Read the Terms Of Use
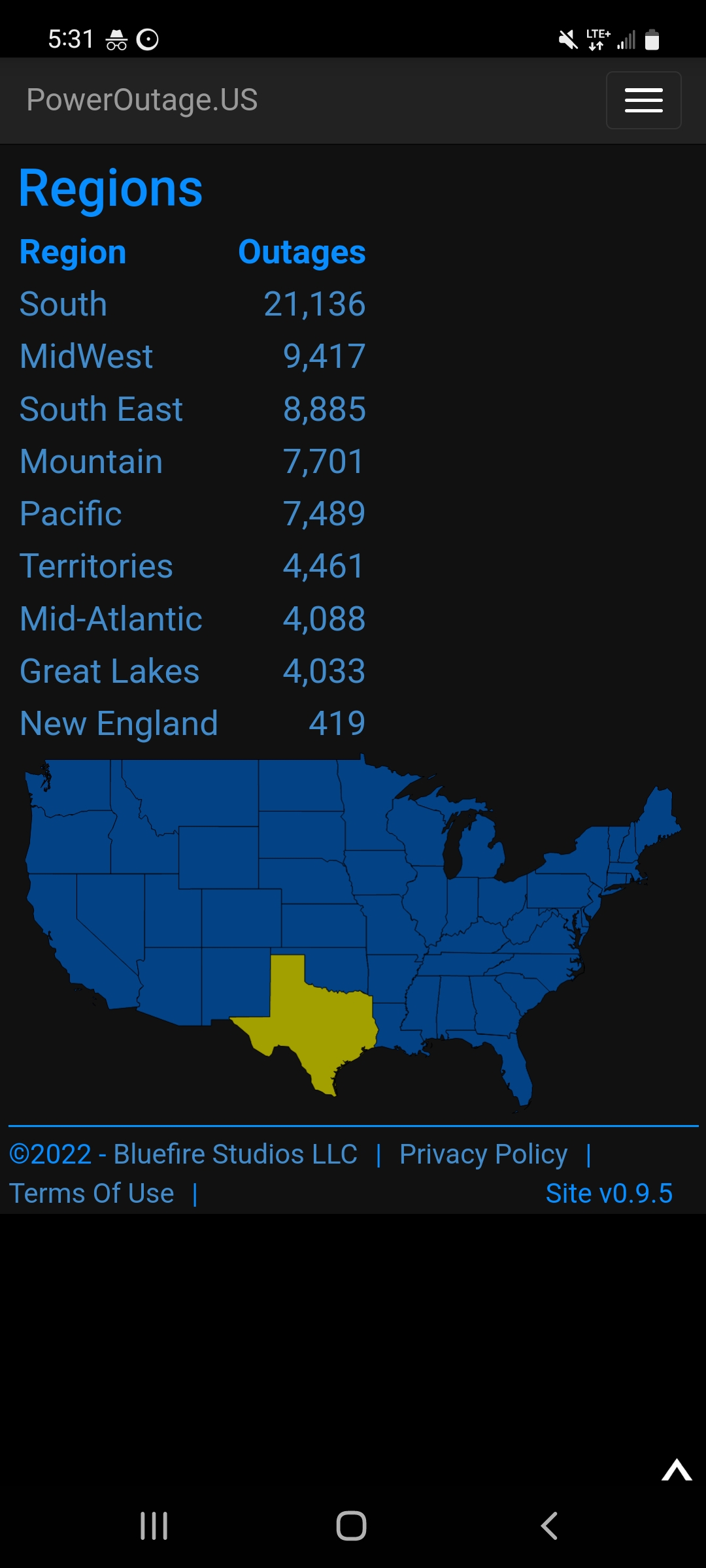Screen dimensions: 706x1568 coord(92,1194)
